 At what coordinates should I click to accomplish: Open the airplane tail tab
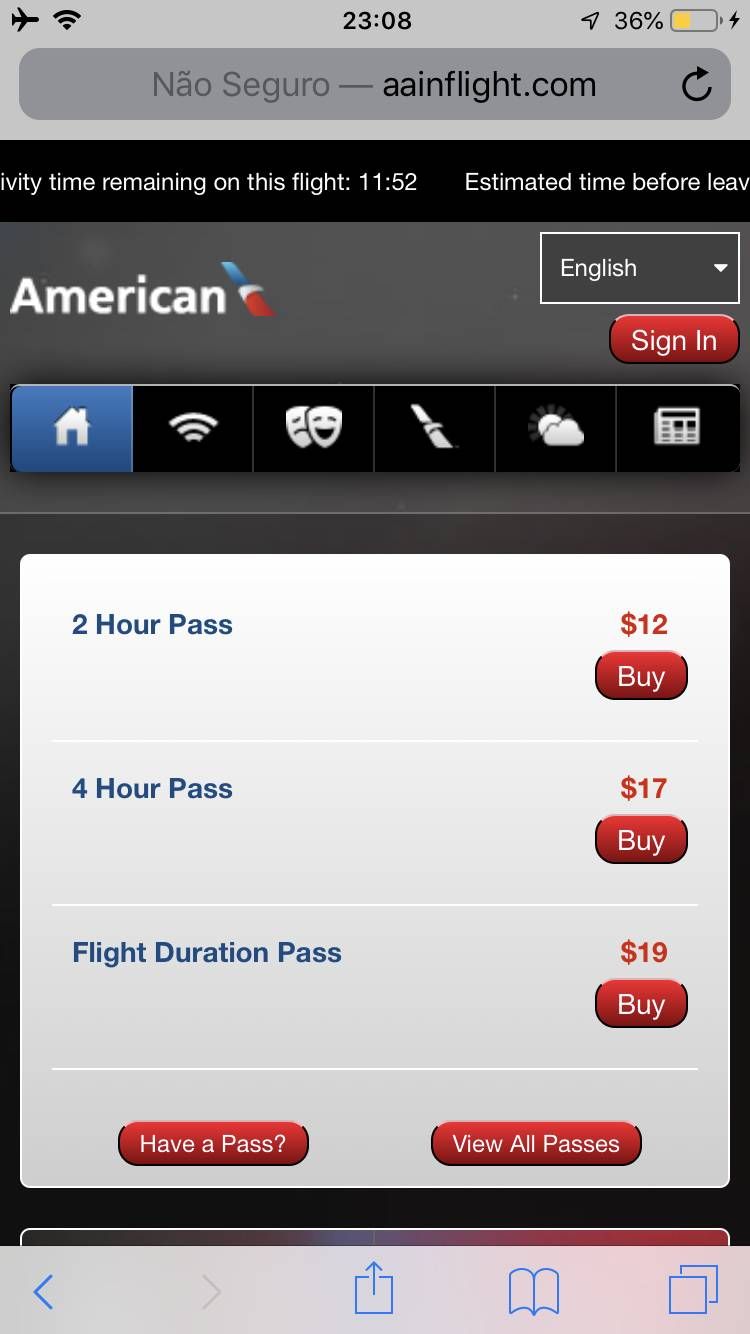click(435, 428)
